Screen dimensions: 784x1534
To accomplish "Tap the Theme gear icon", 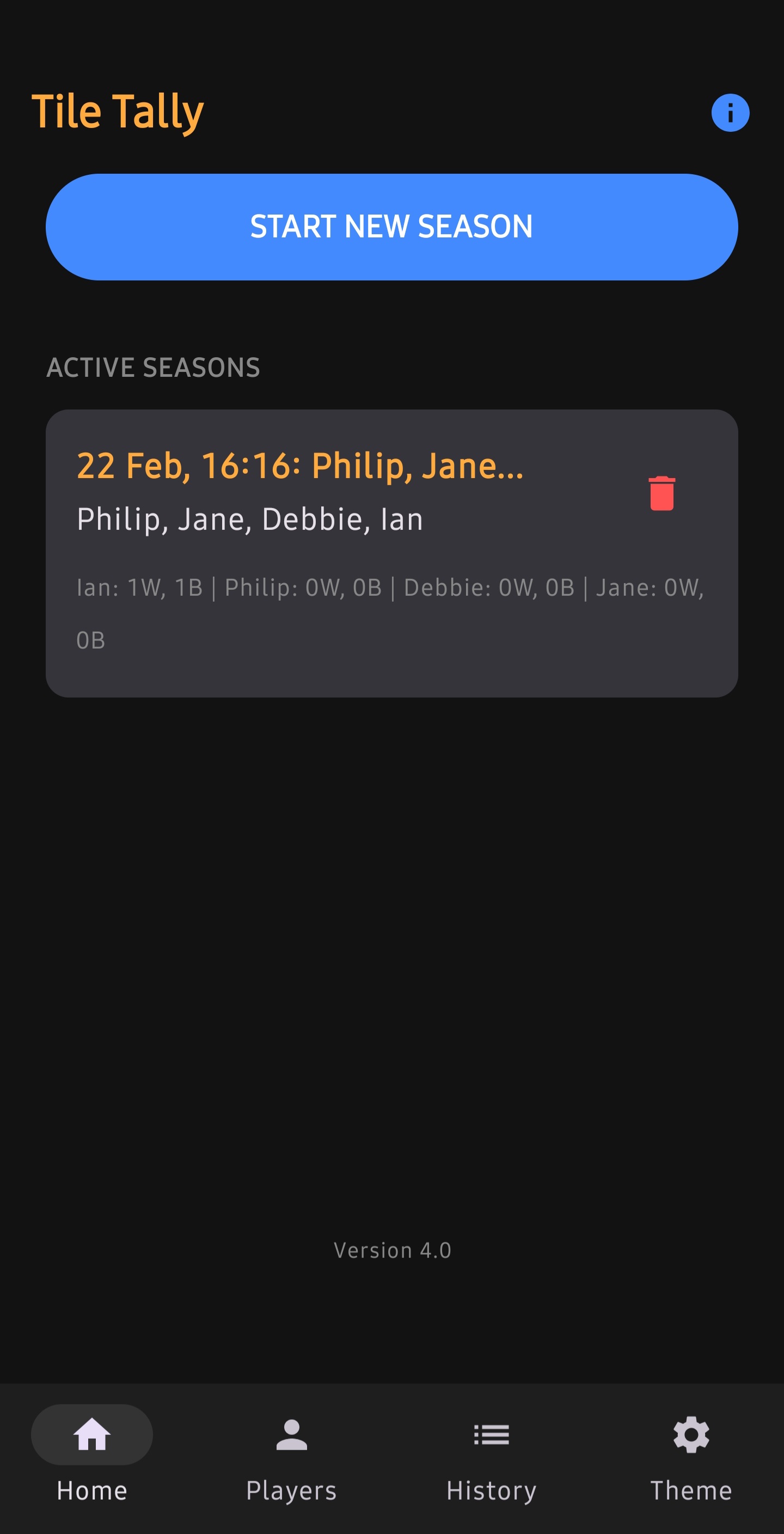I will 690,1435.
